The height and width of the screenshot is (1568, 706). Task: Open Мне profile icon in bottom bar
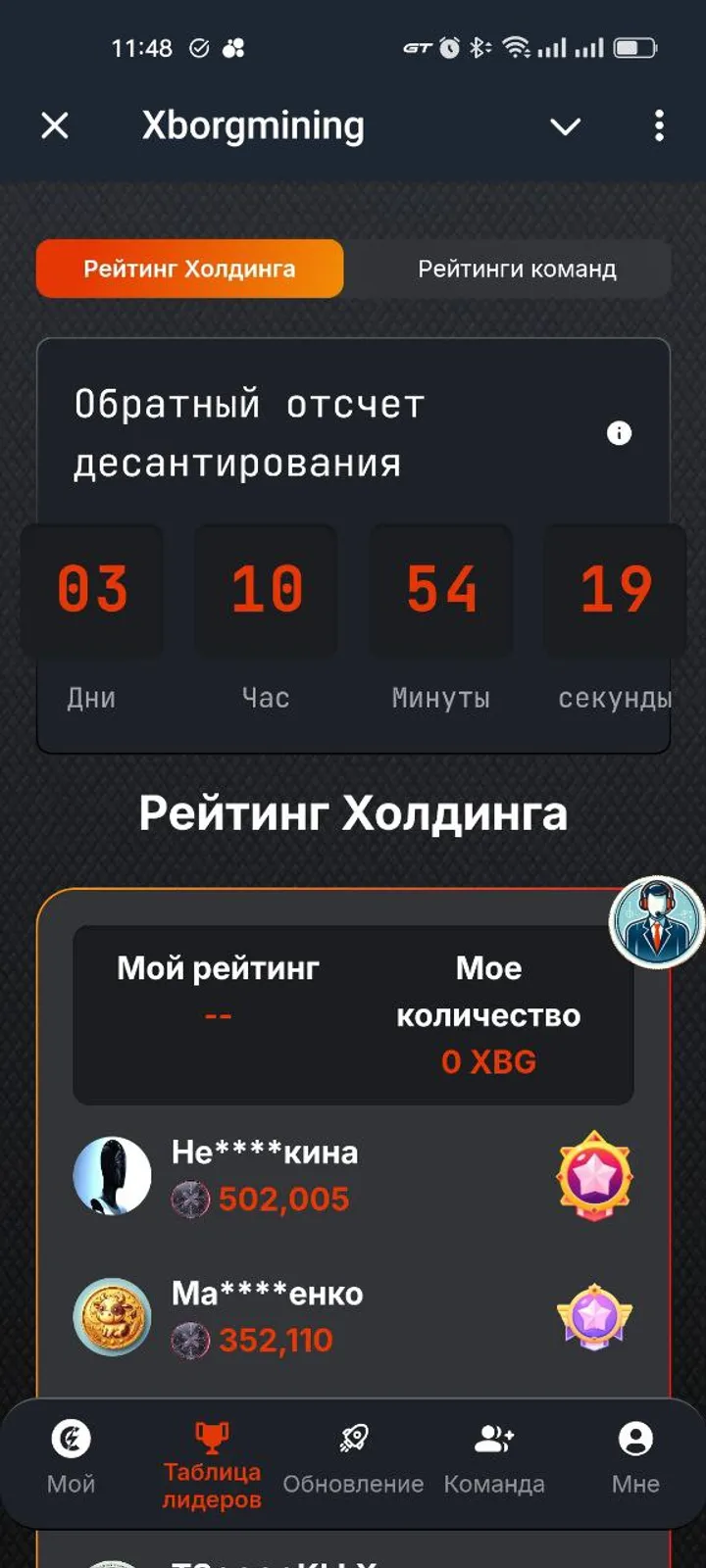635,1438
